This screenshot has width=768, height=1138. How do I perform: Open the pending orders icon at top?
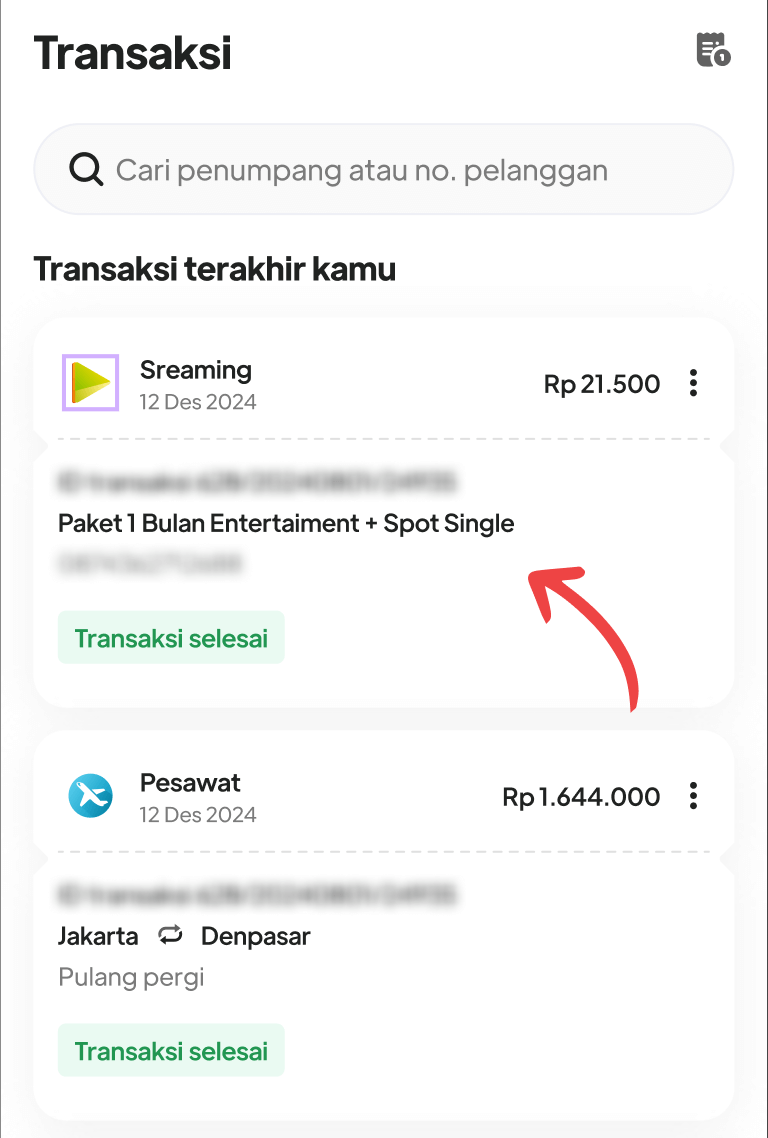point(712,50)
